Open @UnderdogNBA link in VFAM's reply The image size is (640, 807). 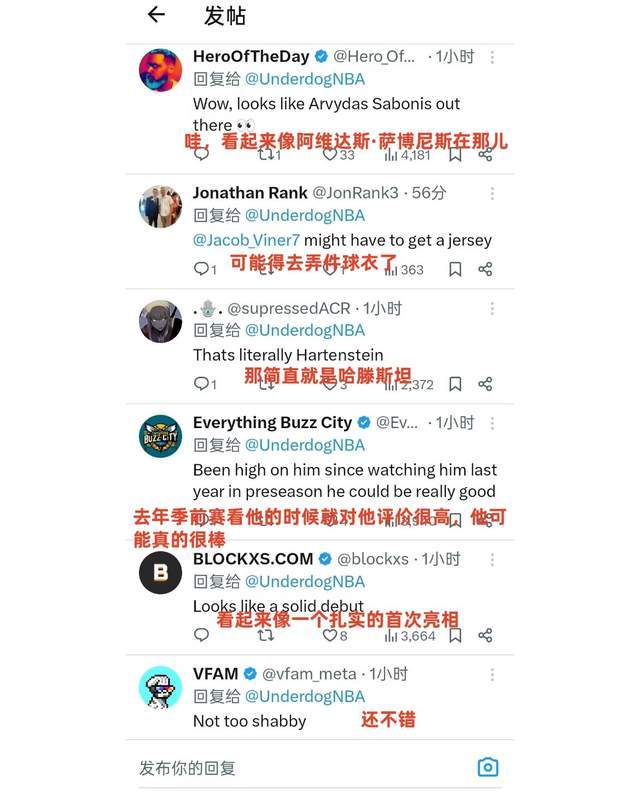[x=305, y=696]
